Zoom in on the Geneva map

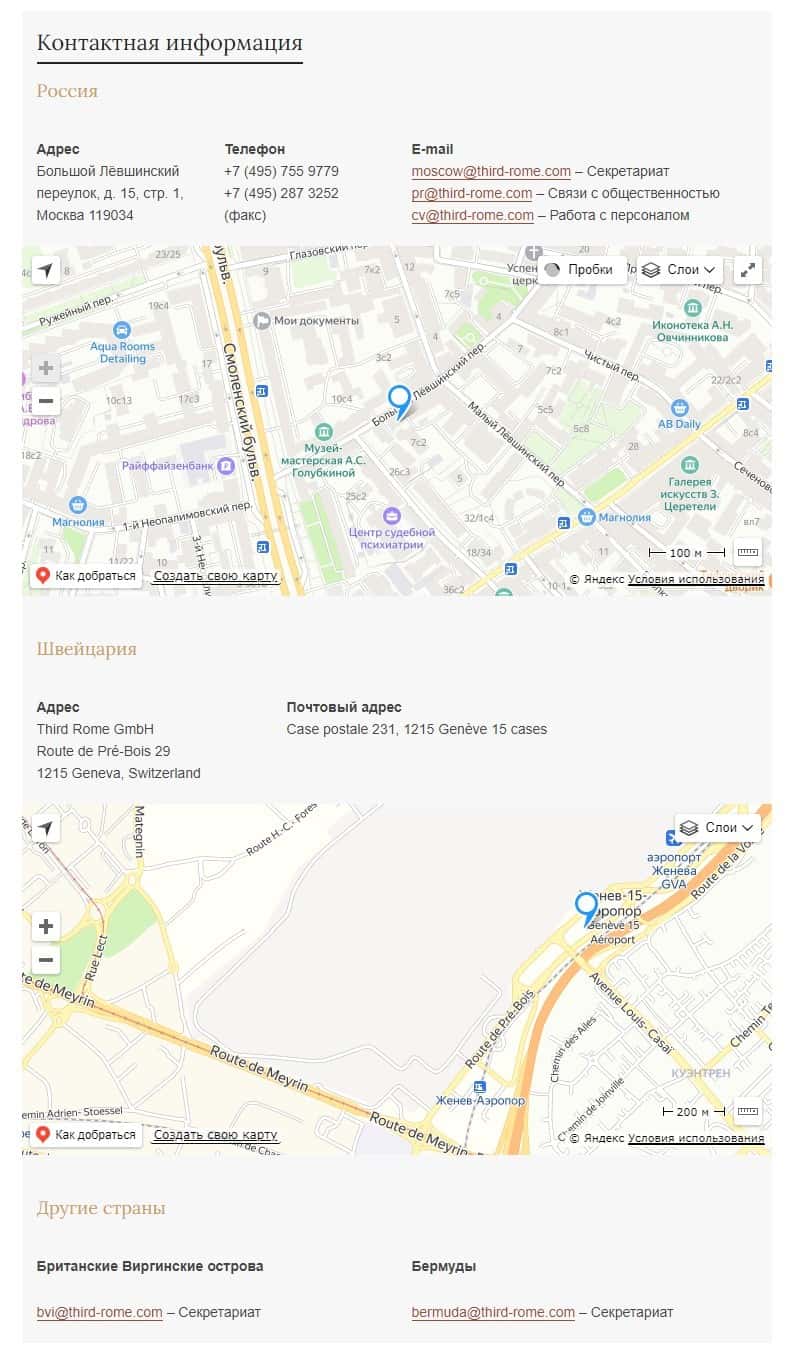pyautogui.click(x=46, y=927)
